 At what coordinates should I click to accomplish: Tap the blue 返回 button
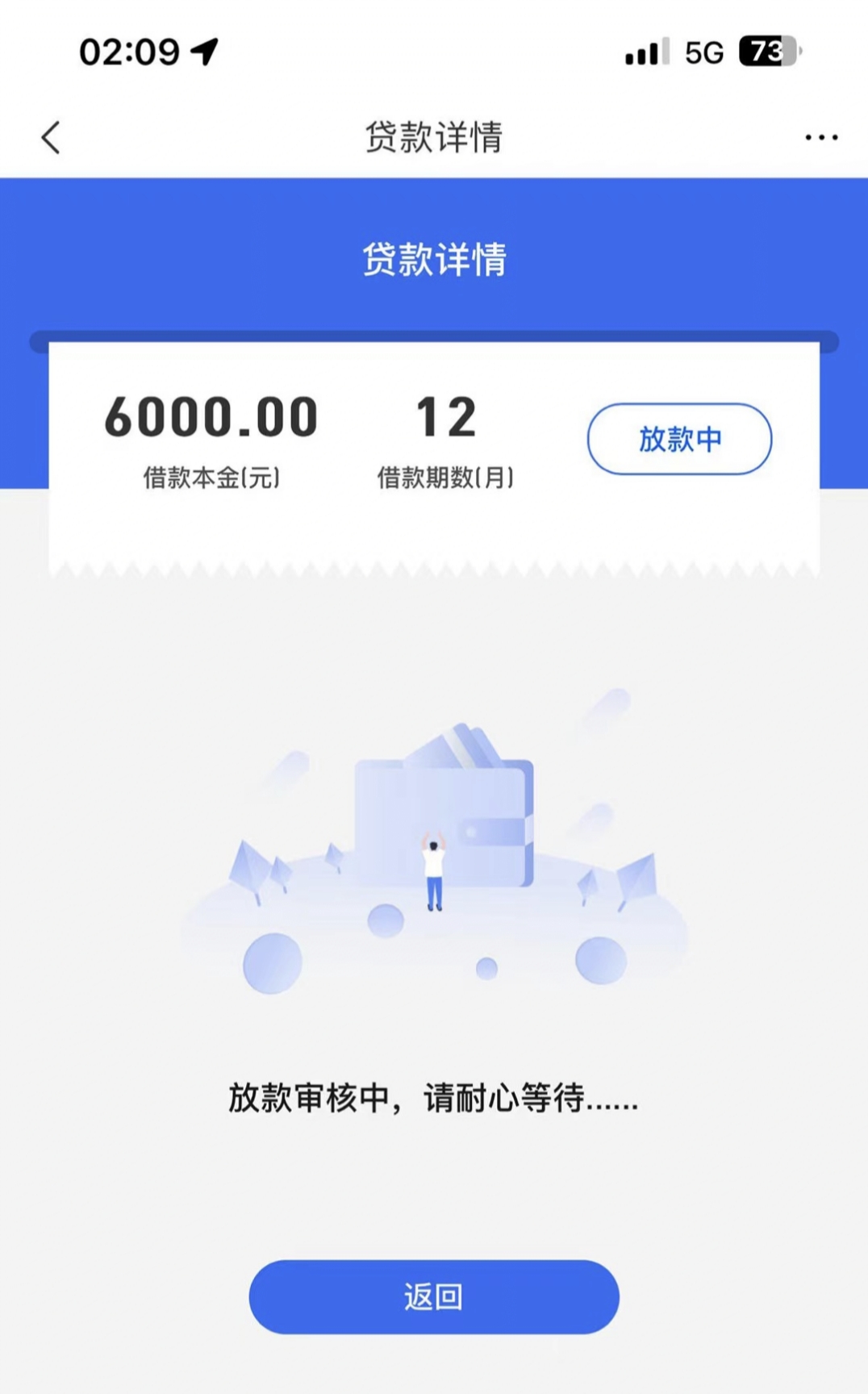coord(434,1296)
